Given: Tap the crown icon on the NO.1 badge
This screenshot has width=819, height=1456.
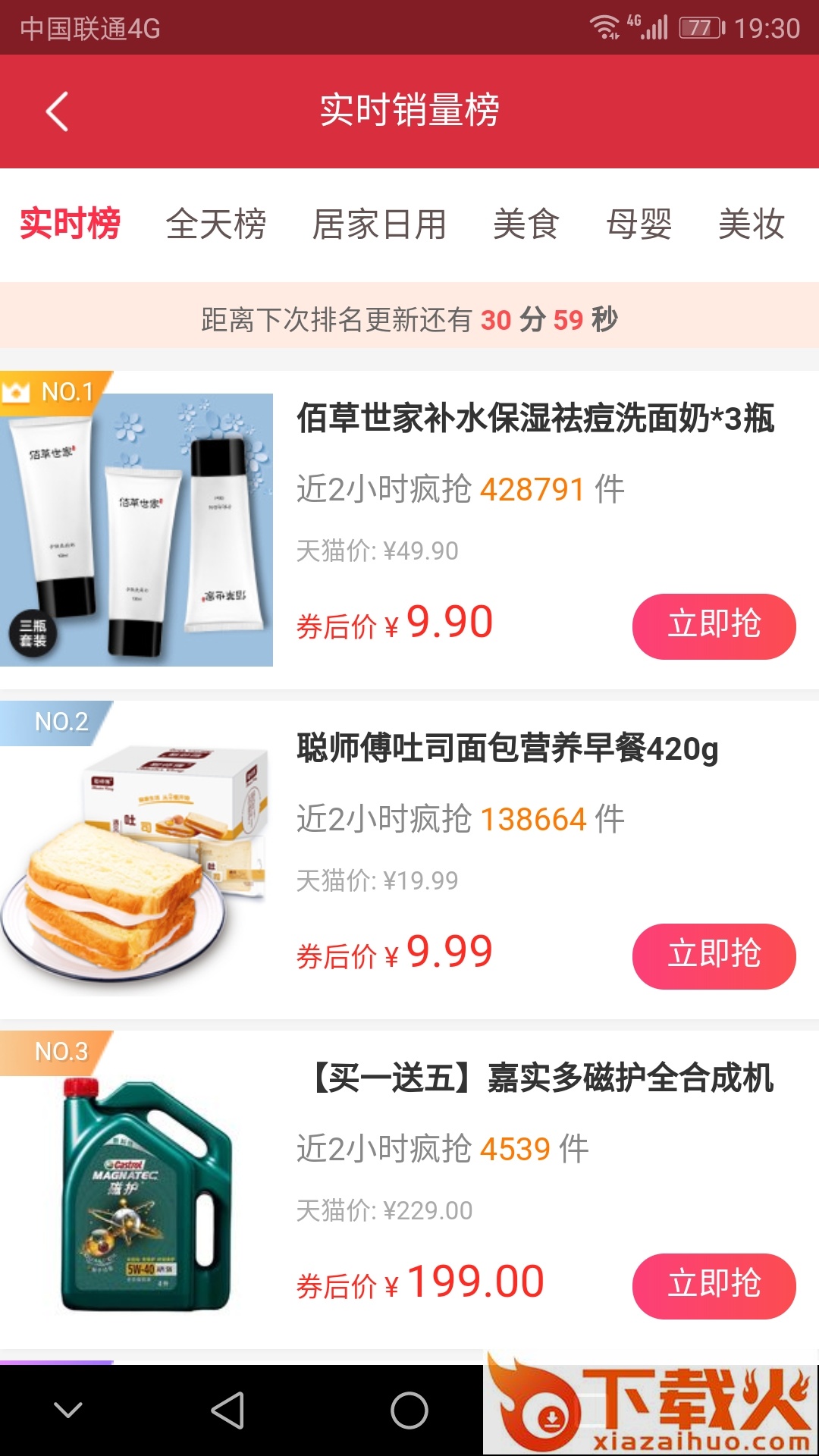Looking at the screenshot, I should point(17,394).
